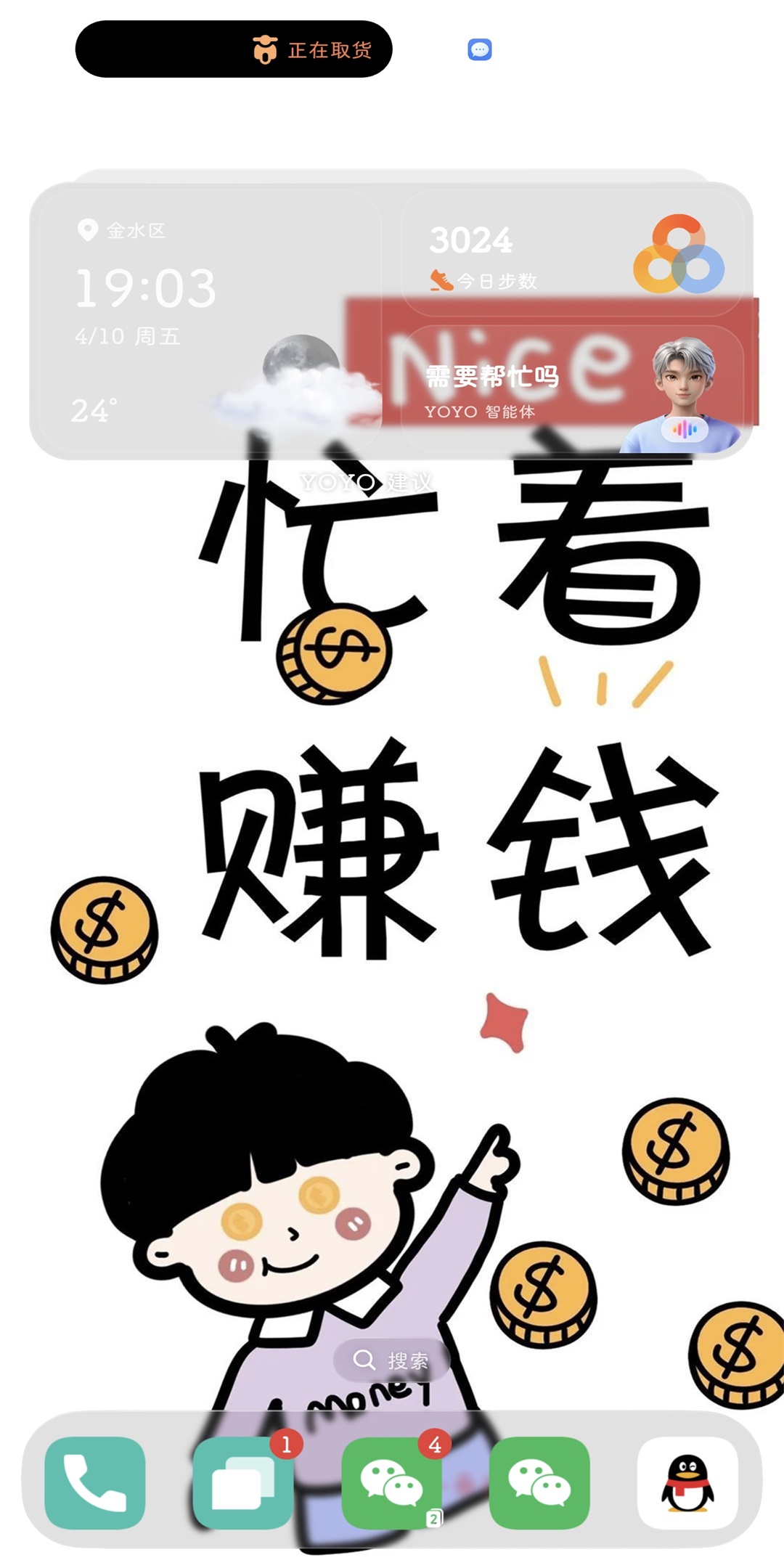Open the 正在取货 delivery status capsule
Image resolution: width=784 pixels, height=1568 pixels.
[234, 49]
